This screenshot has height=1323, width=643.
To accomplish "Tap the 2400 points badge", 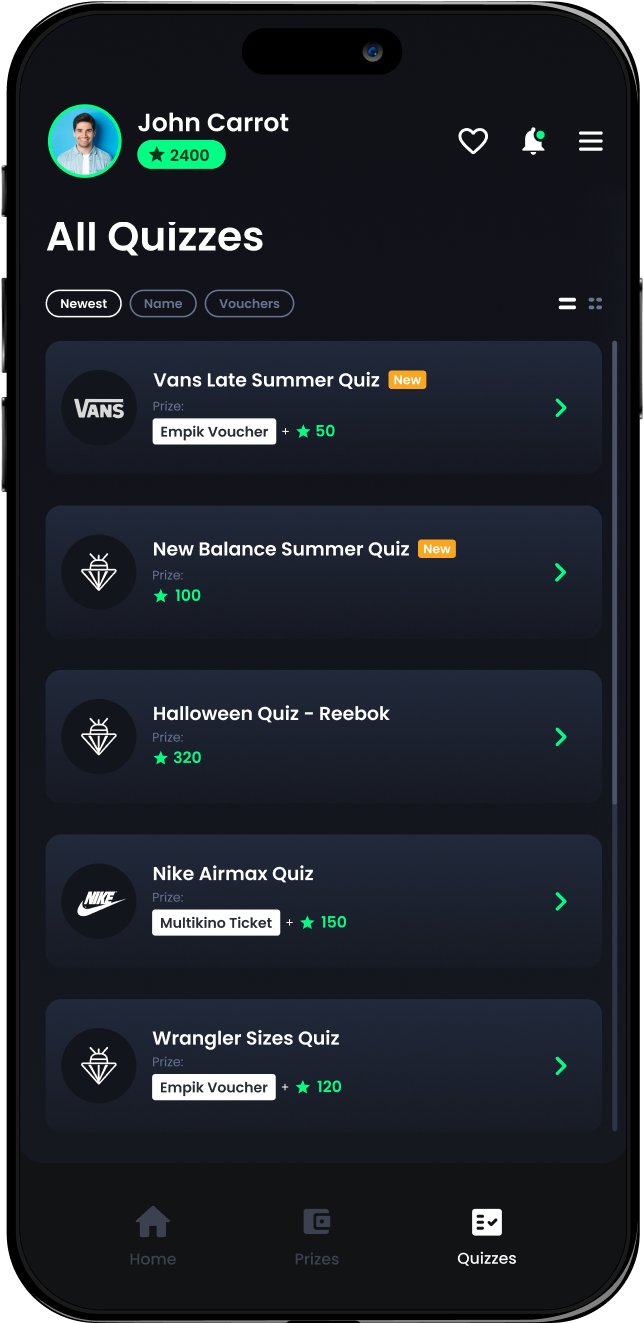I will [181, 155].
